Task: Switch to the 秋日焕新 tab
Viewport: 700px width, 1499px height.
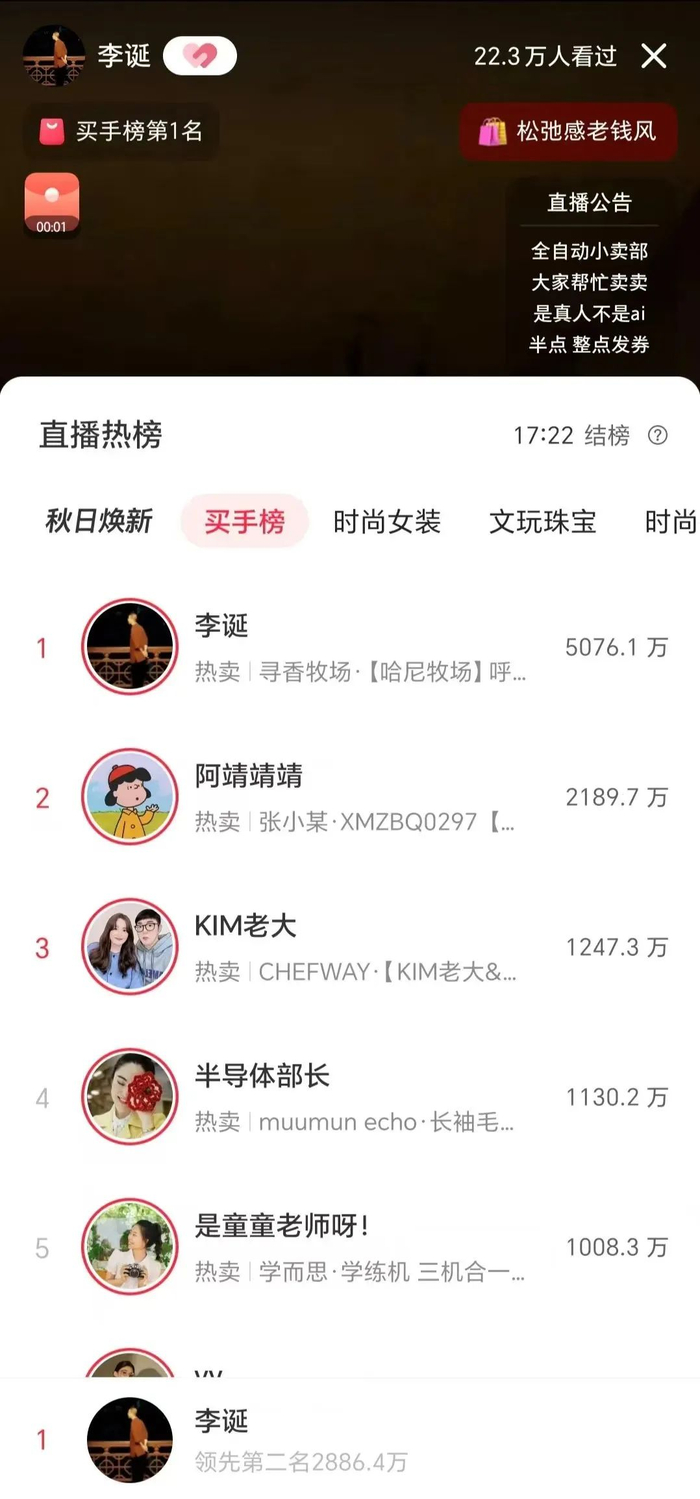Action: [98, 521]
